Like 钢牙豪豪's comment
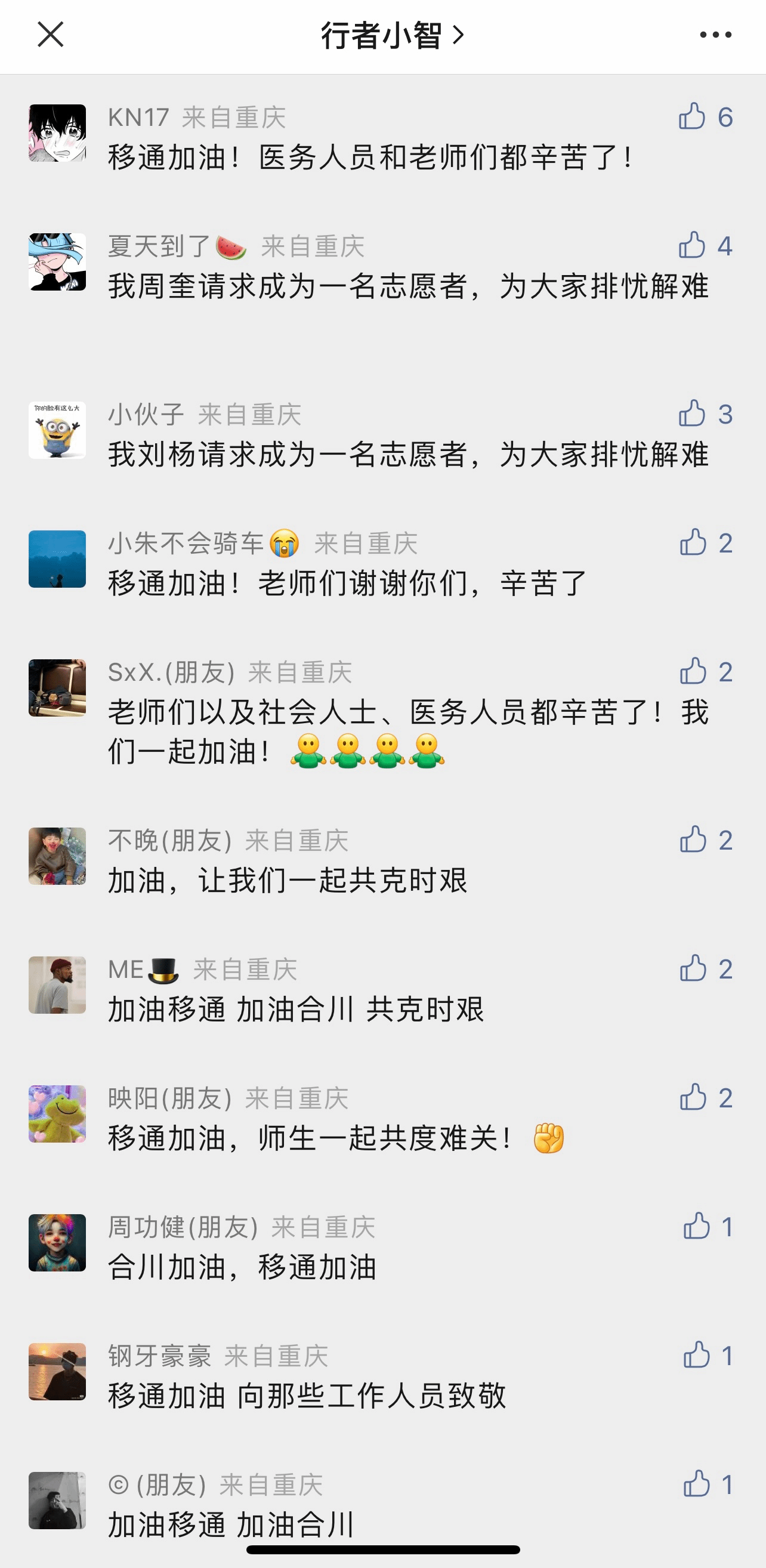 (x=697, y=1355)
